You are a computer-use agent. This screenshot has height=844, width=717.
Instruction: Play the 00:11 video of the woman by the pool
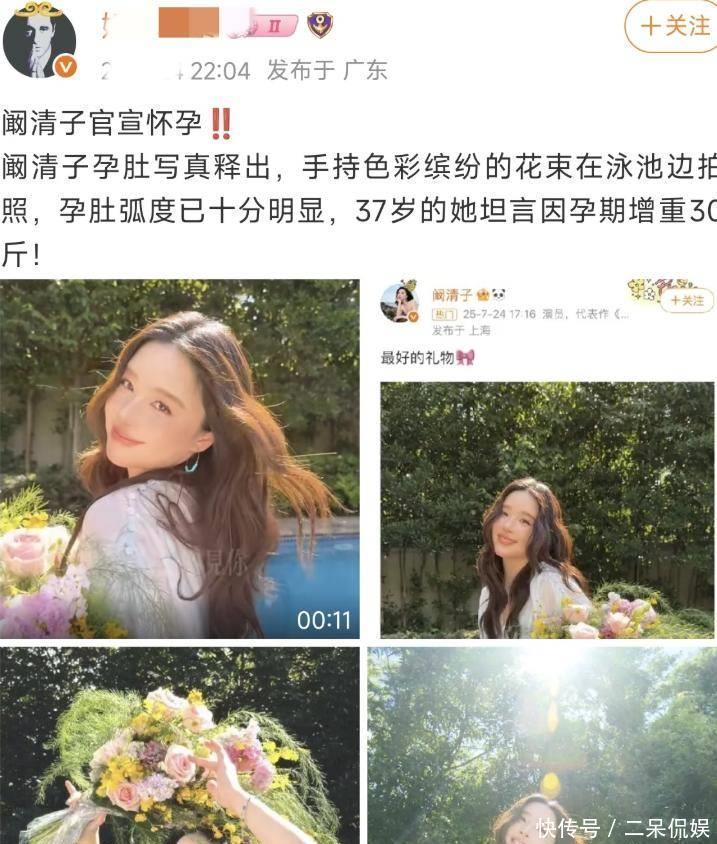pos(180,458)
